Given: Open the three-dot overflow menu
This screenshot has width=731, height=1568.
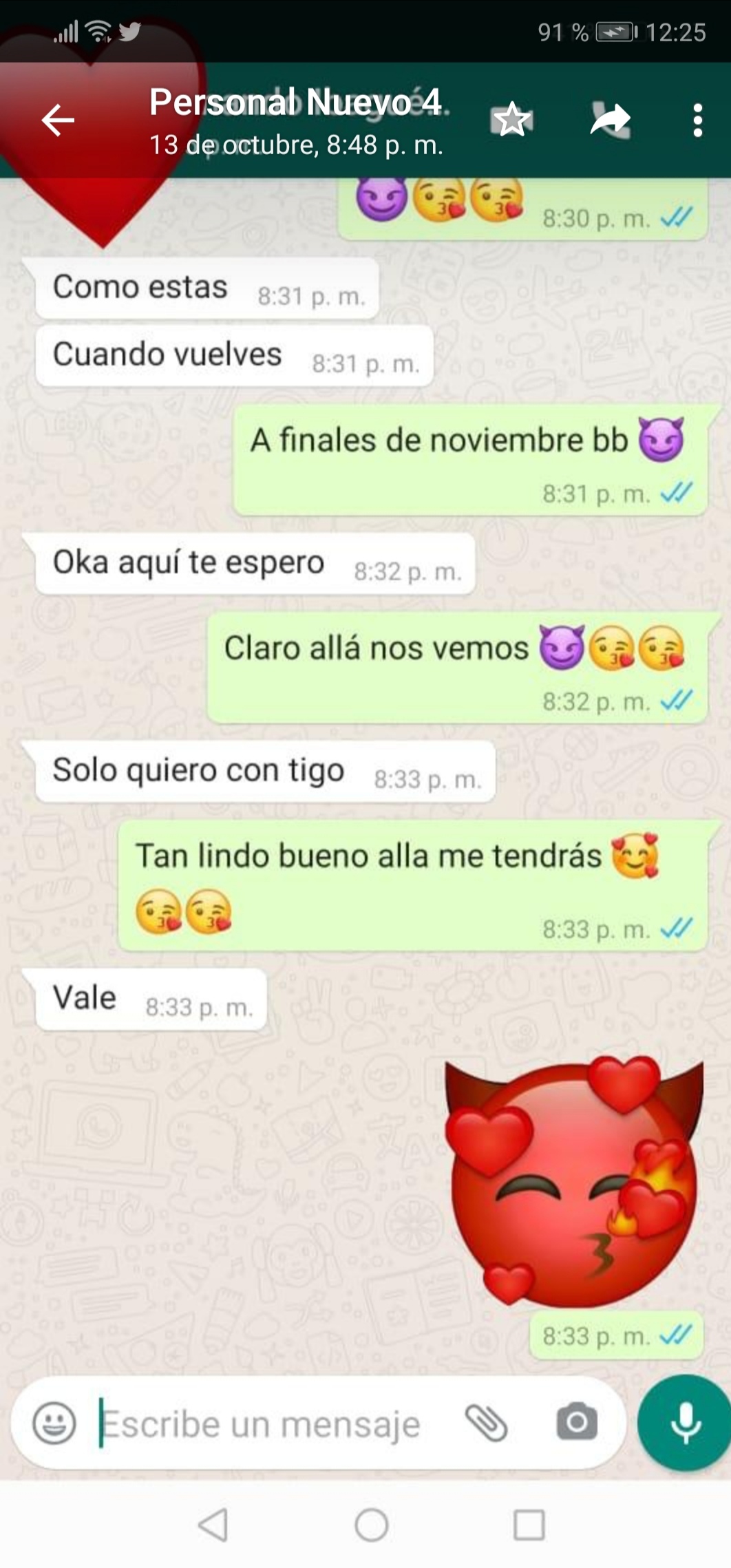Looking at the screenshot, I should pos(697,120).
